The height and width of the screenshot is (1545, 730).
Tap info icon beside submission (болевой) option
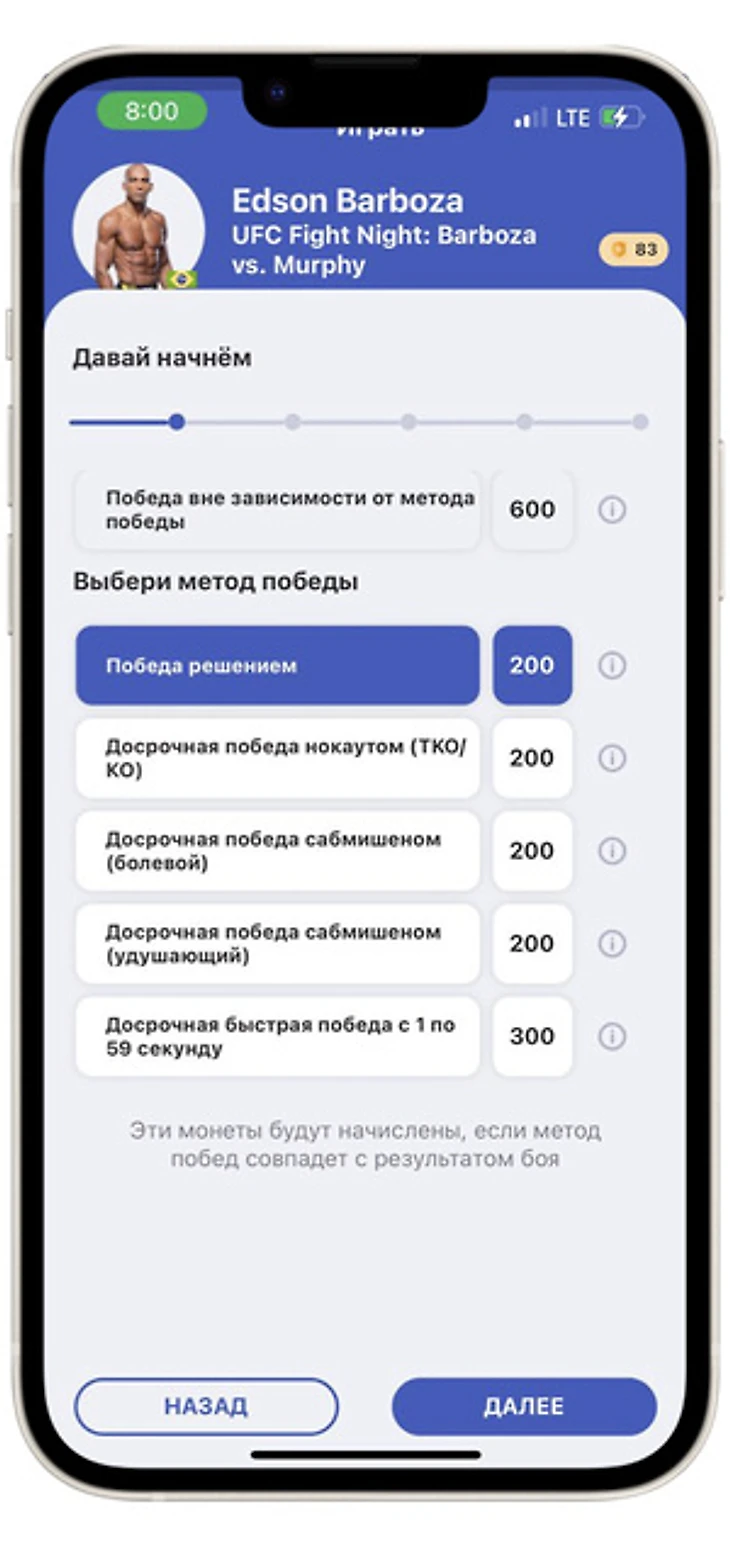tap(612, 851)
